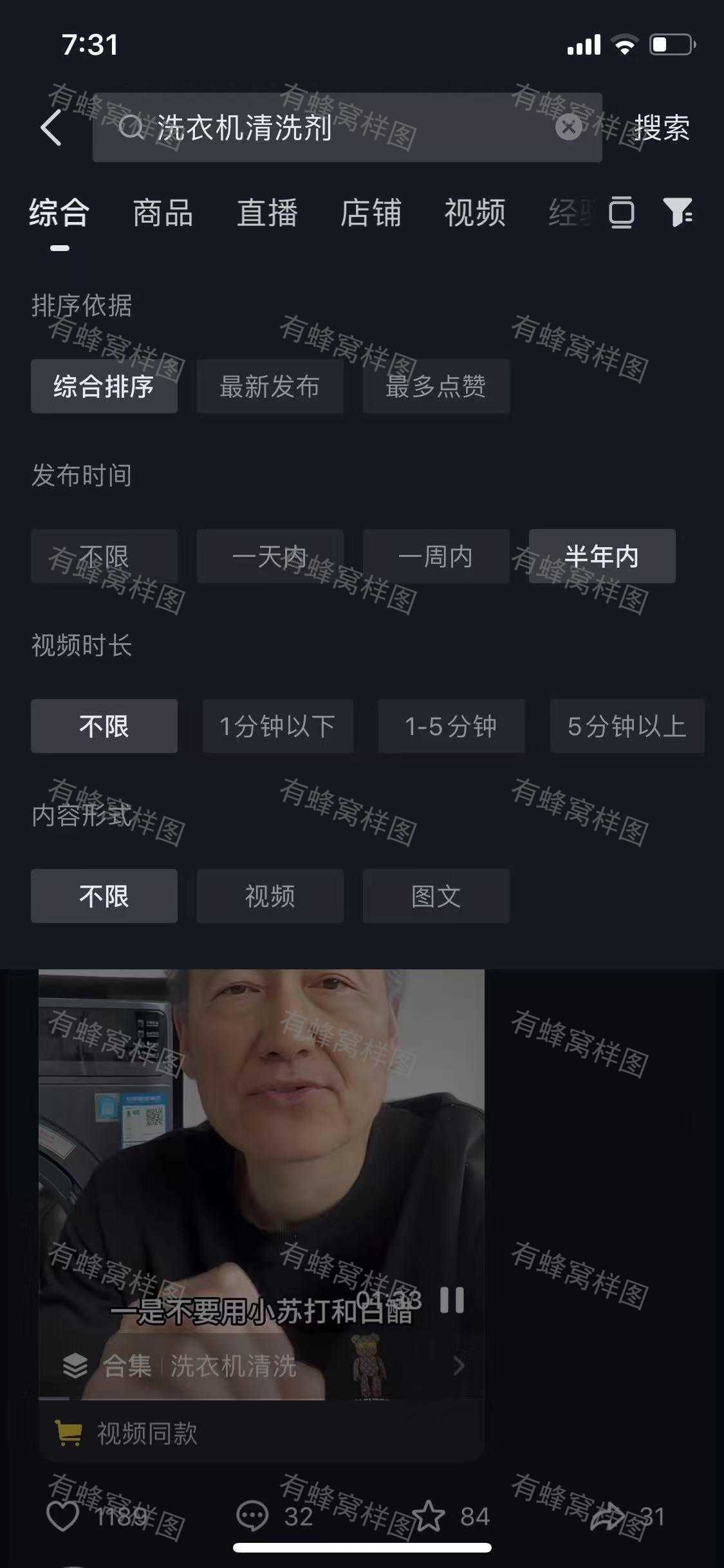The height and width of the screenshot is (1568, 724).
Task: Select 一天内 publish time
Action: [270, 556]
